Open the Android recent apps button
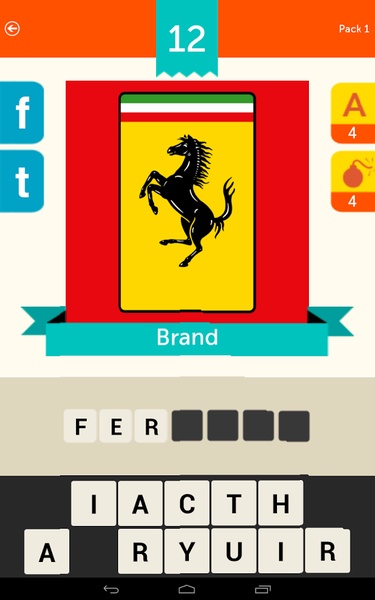The image size is (375, 600). [x=263, y=589]
